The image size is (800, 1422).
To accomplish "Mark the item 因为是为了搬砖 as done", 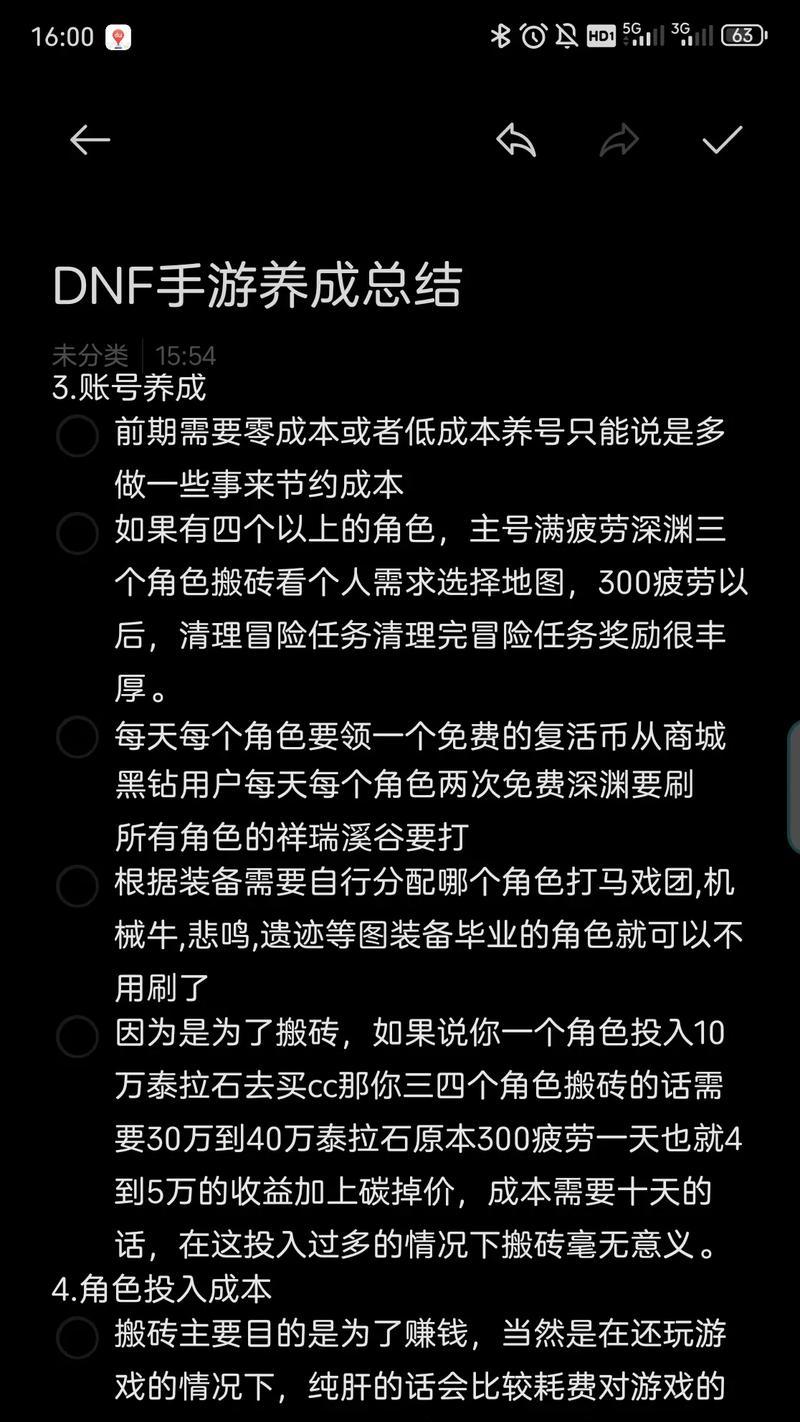I will point(77,1036).
